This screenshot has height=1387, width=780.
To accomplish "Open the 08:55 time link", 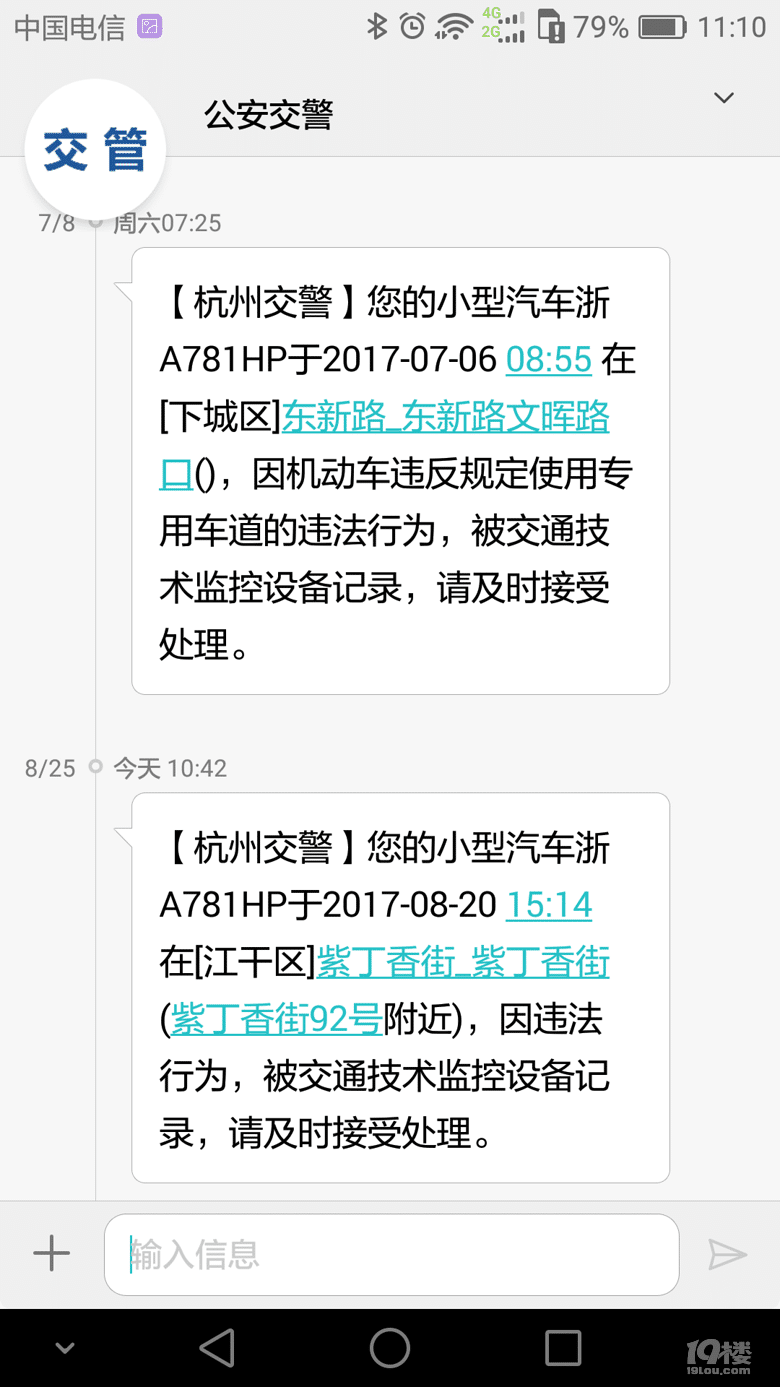I will 549,359.
